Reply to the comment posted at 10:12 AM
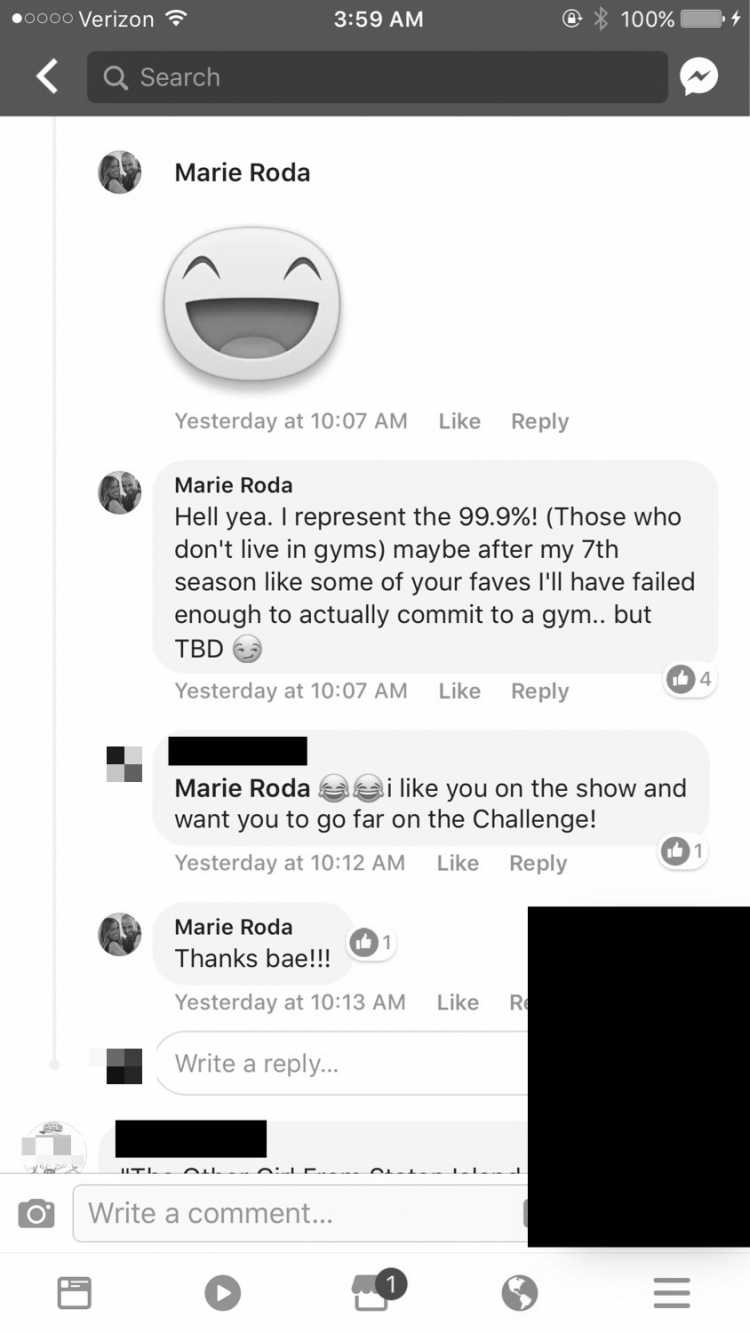 (x=538, y=862)
